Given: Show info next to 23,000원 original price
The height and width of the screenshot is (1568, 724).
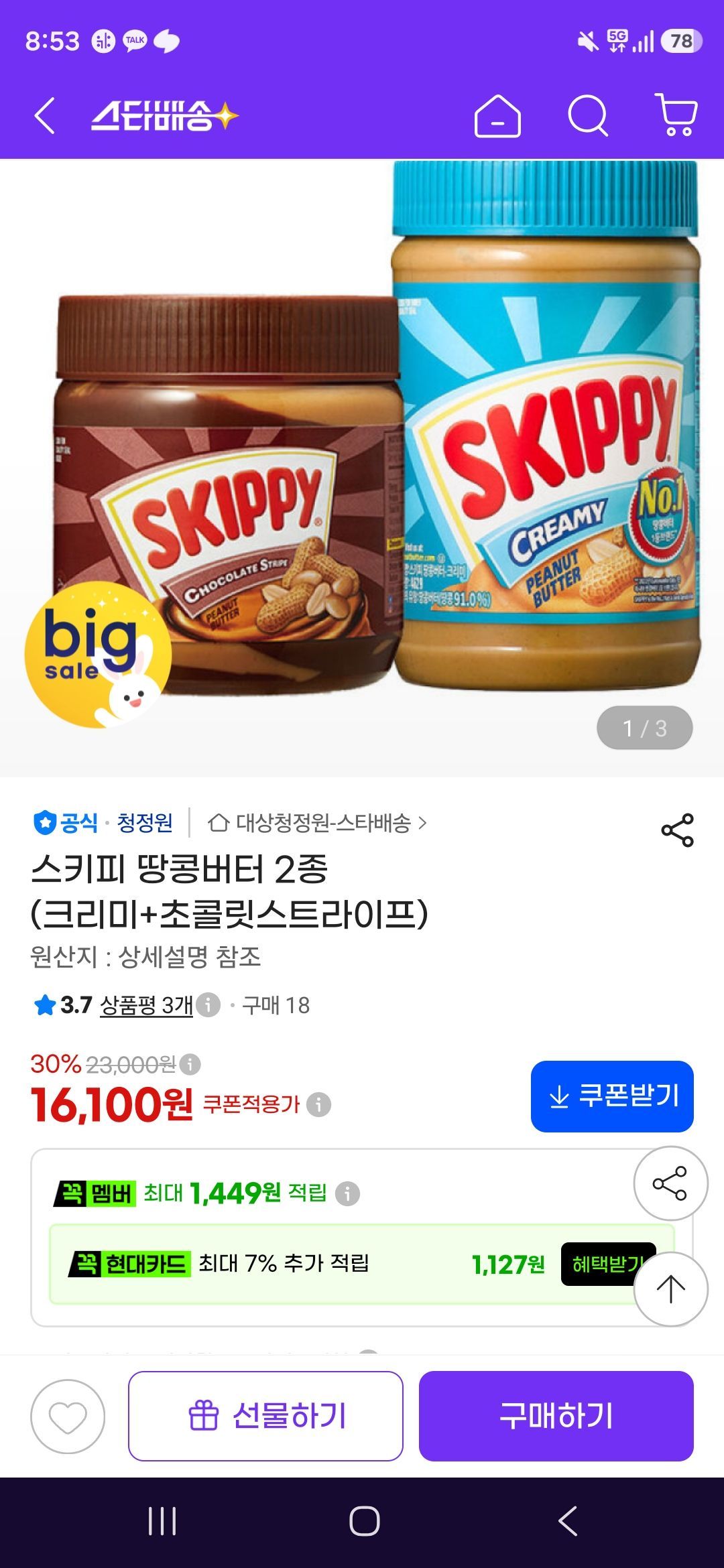Looking at the screenshot, I should tap(190, 1064).
